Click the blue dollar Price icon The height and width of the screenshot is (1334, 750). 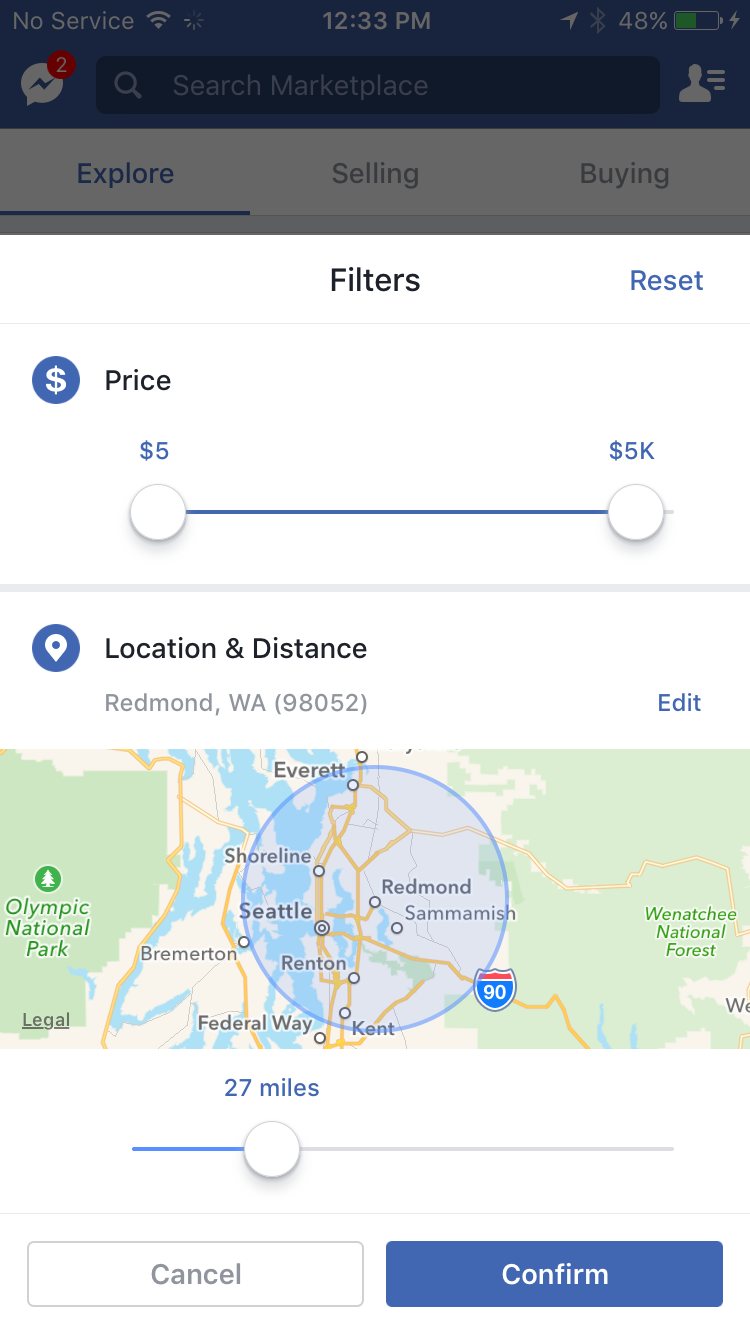55,380
